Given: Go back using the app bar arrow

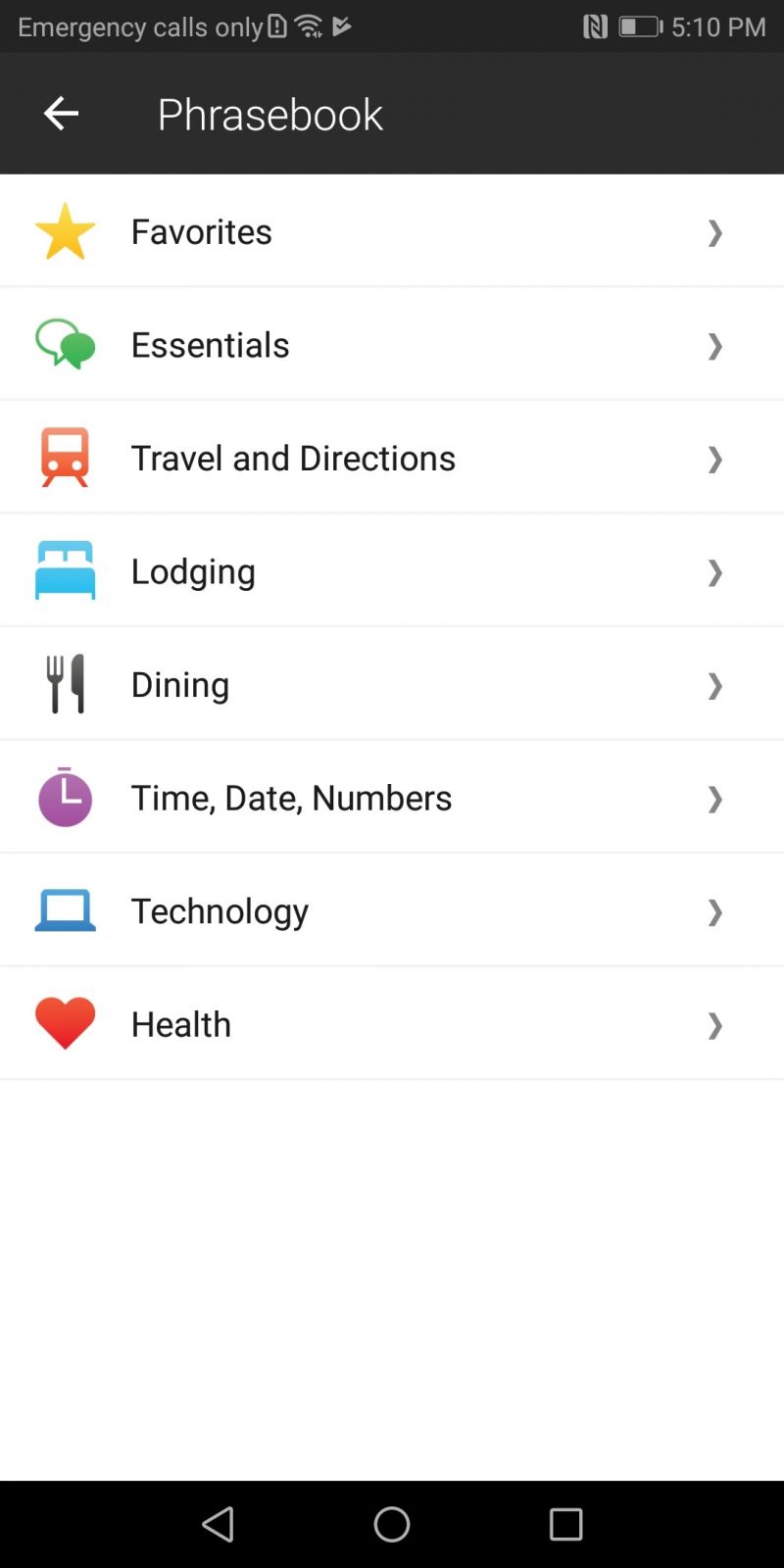Looking at the screenshot, I should click(x=61, y=114).
